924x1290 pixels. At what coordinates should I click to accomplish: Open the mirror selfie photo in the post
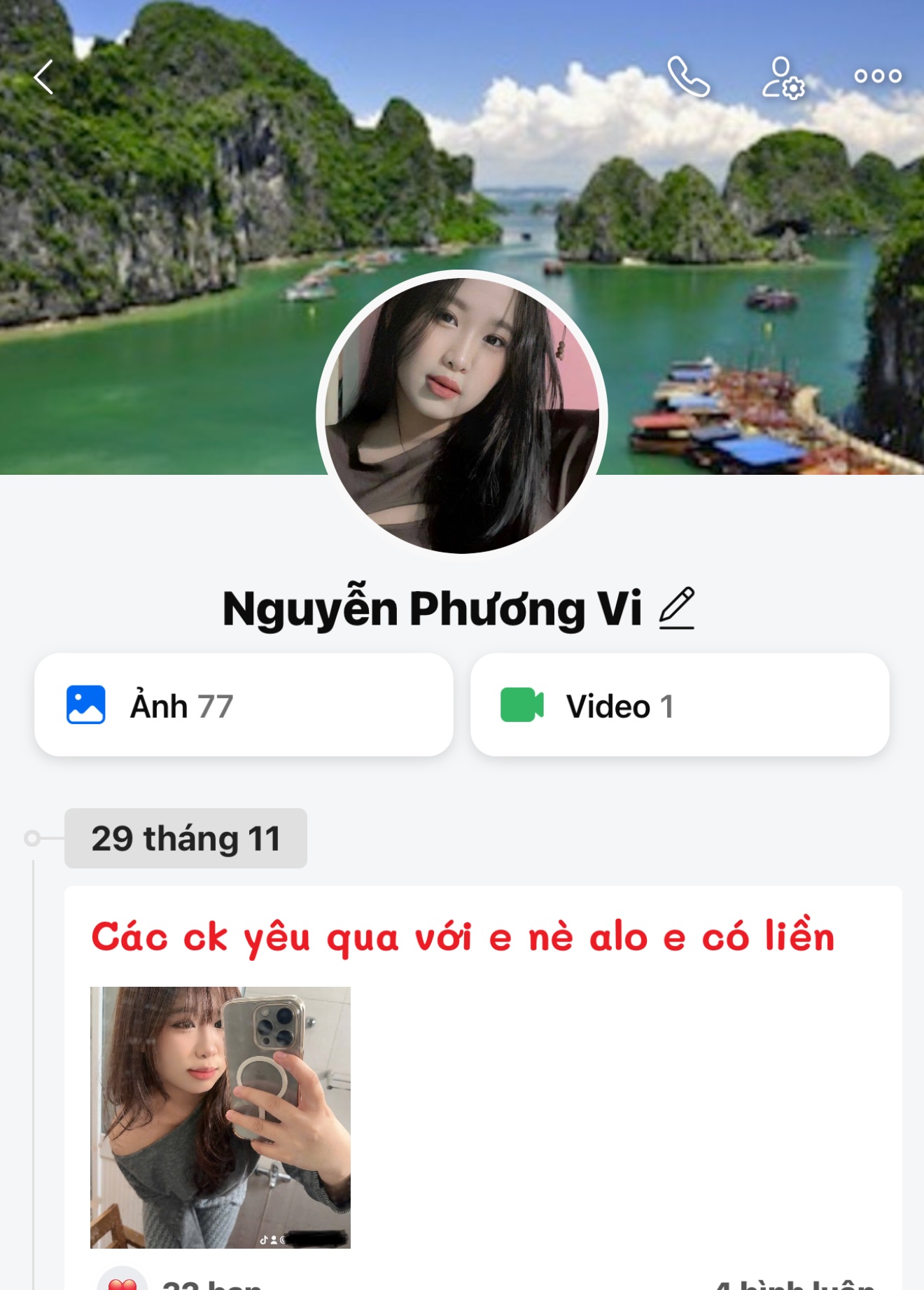tap(220, 1117)
